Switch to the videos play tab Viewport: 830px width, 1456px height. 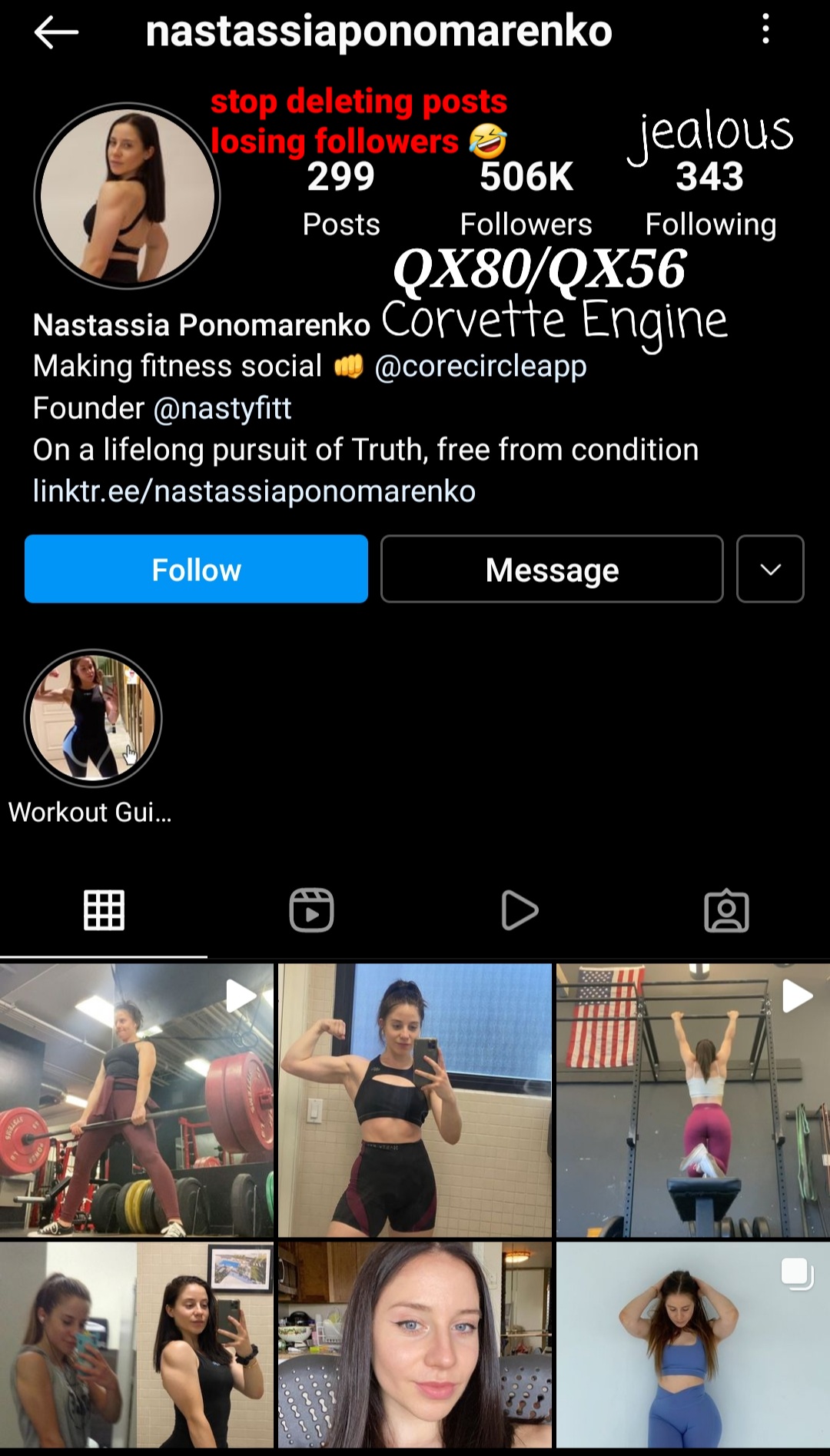point(520,910)
